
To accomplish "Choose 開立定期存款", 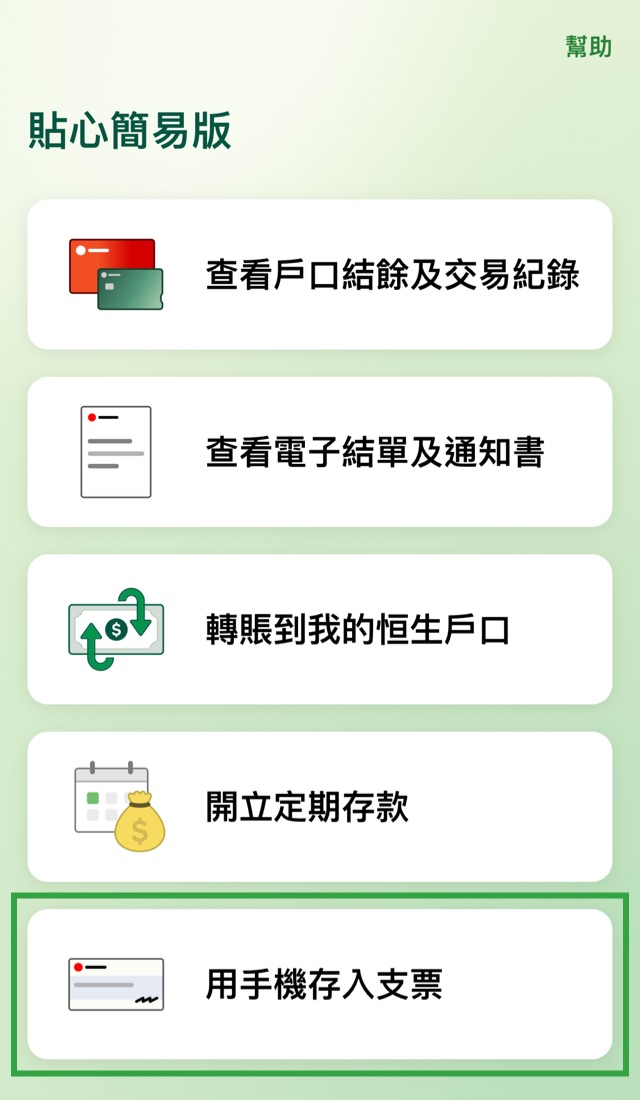I will pos(320,806).
